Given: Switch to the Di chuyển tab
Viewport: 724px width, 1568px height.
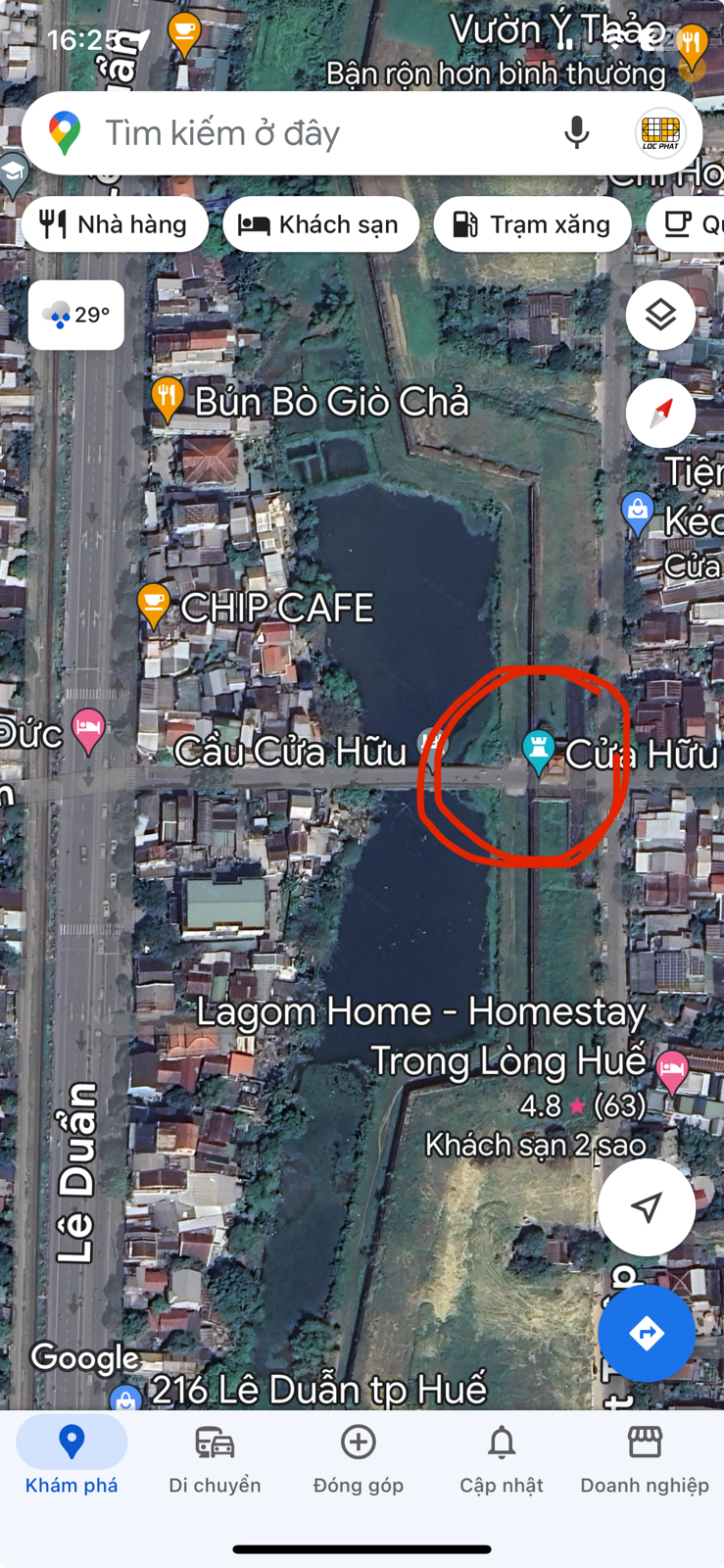Looking at the screenshot, I should click(x=215, y=1458).
